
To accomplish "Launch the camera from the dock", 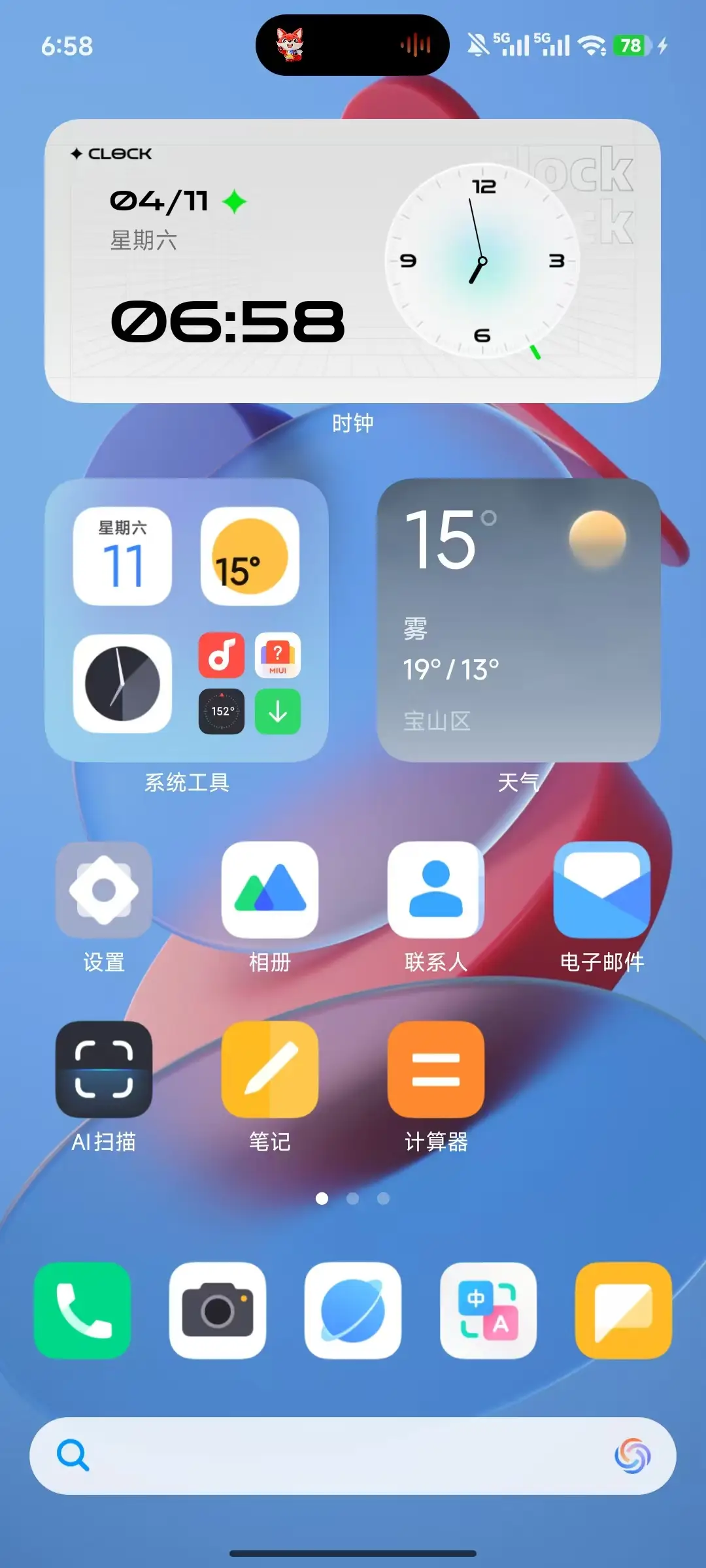I will 218,1311.
